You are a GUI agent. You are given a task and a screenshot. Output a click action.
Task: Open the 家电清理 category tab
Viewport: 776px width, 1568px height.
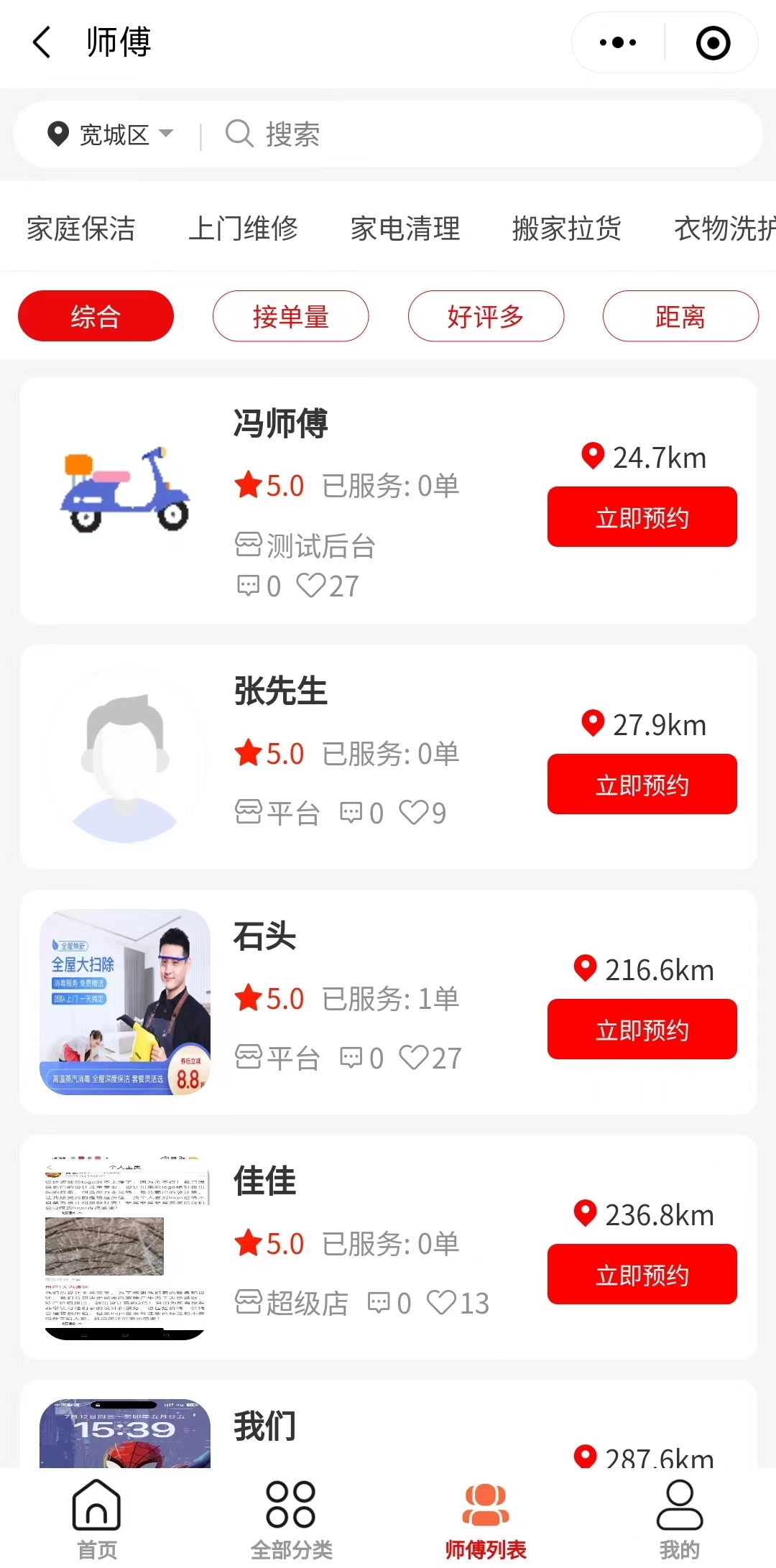405,229
